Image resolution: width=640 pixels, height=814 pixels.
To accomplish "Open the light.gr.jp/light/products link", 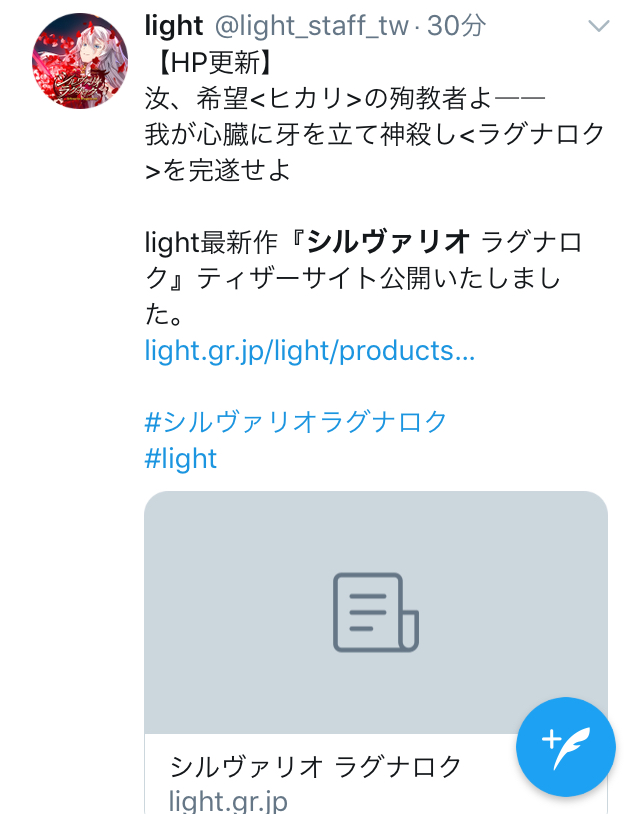I will coord(309,351).
